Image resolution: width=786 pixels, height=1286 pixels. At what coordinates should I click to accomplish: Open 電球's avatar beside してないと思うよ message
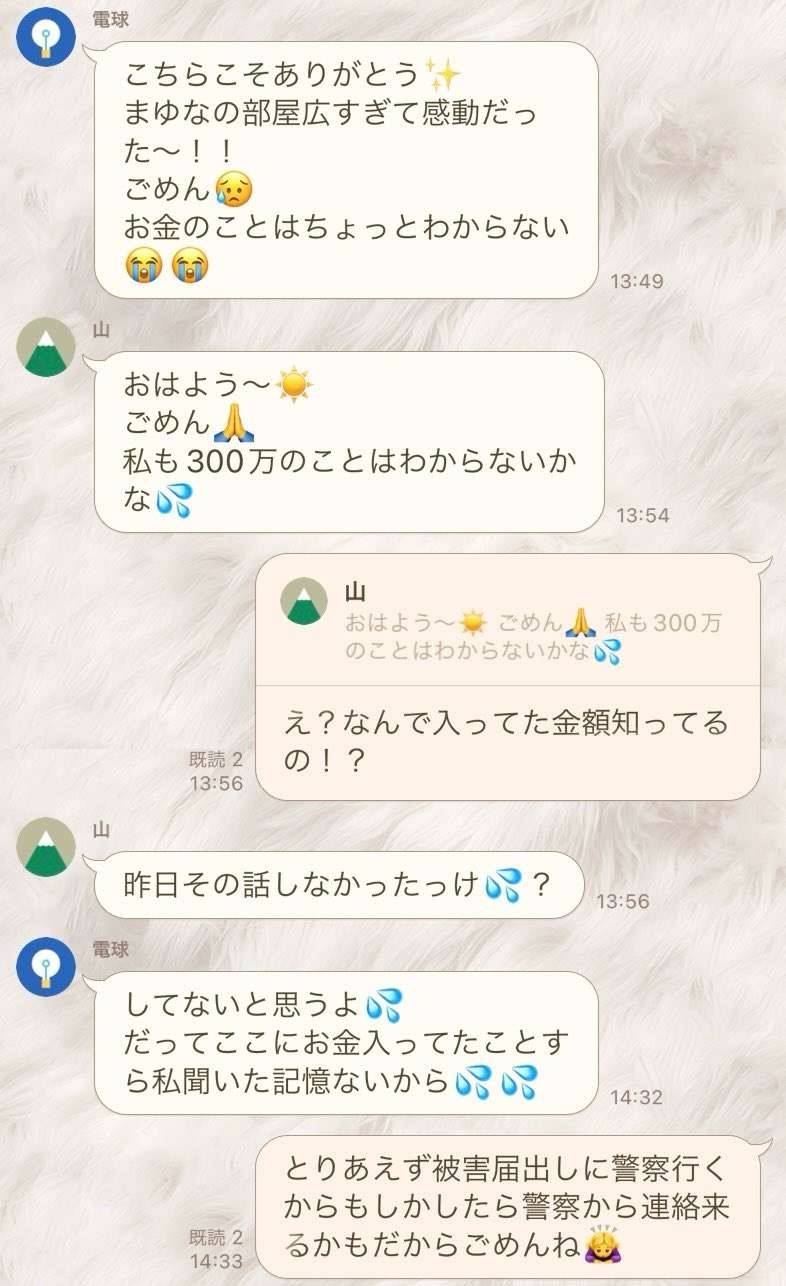(x=46, y=967)
